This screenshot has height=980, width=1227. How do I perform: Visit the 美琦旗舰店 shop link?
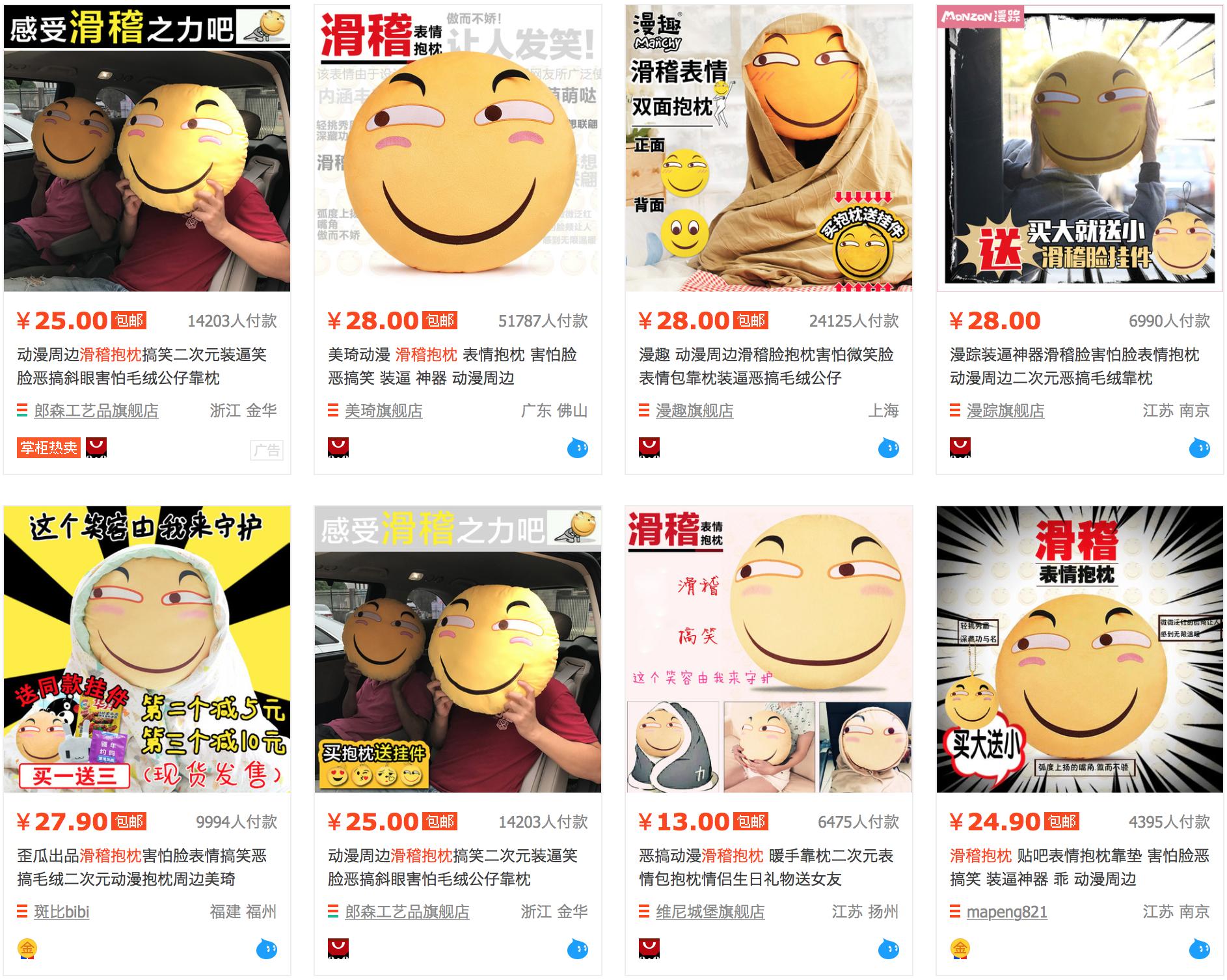pos(383,411)
